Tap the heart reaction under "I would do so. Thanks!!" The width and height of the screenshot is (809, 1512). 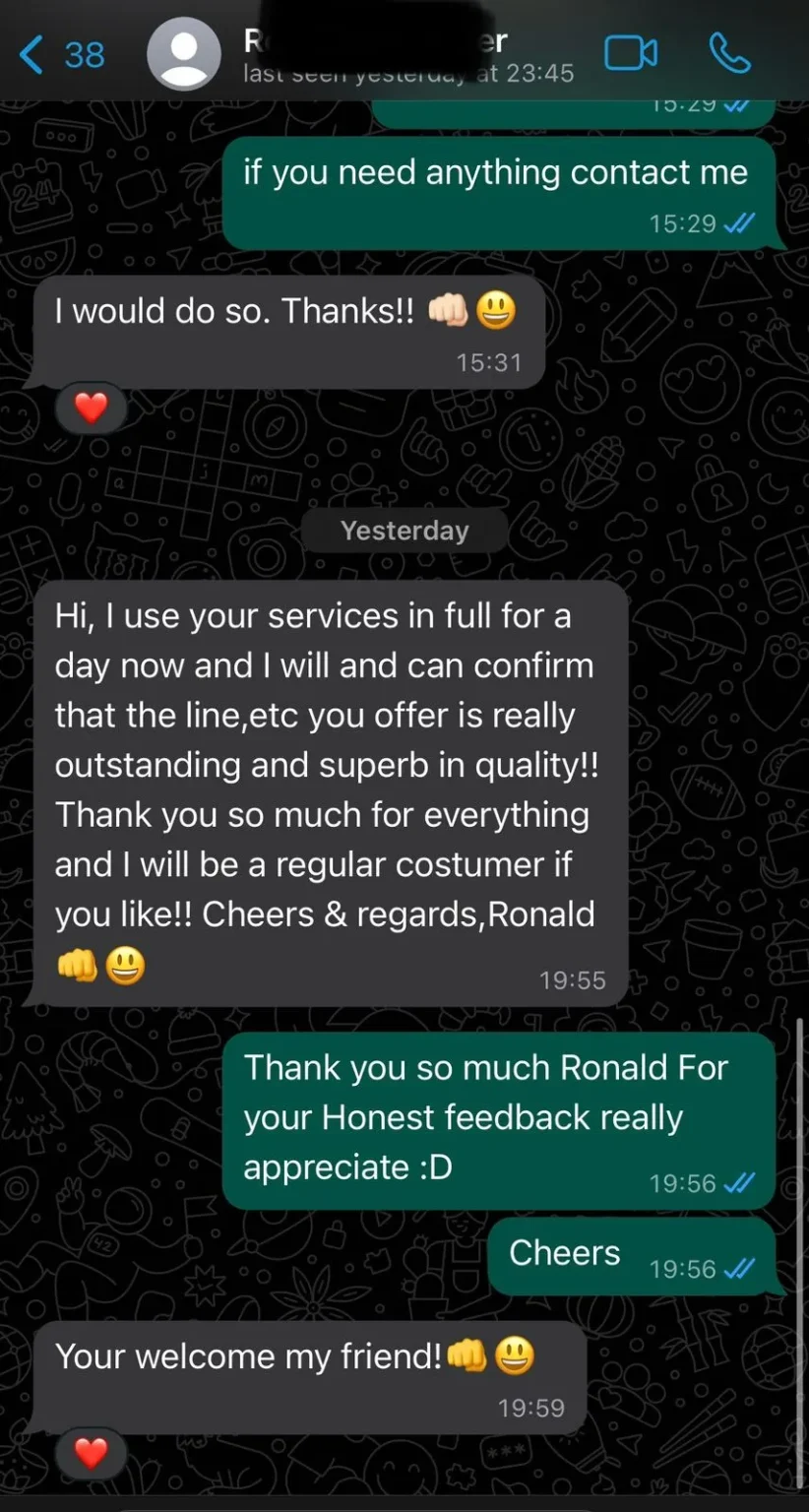pyautogui.click(x=90, y=407)
